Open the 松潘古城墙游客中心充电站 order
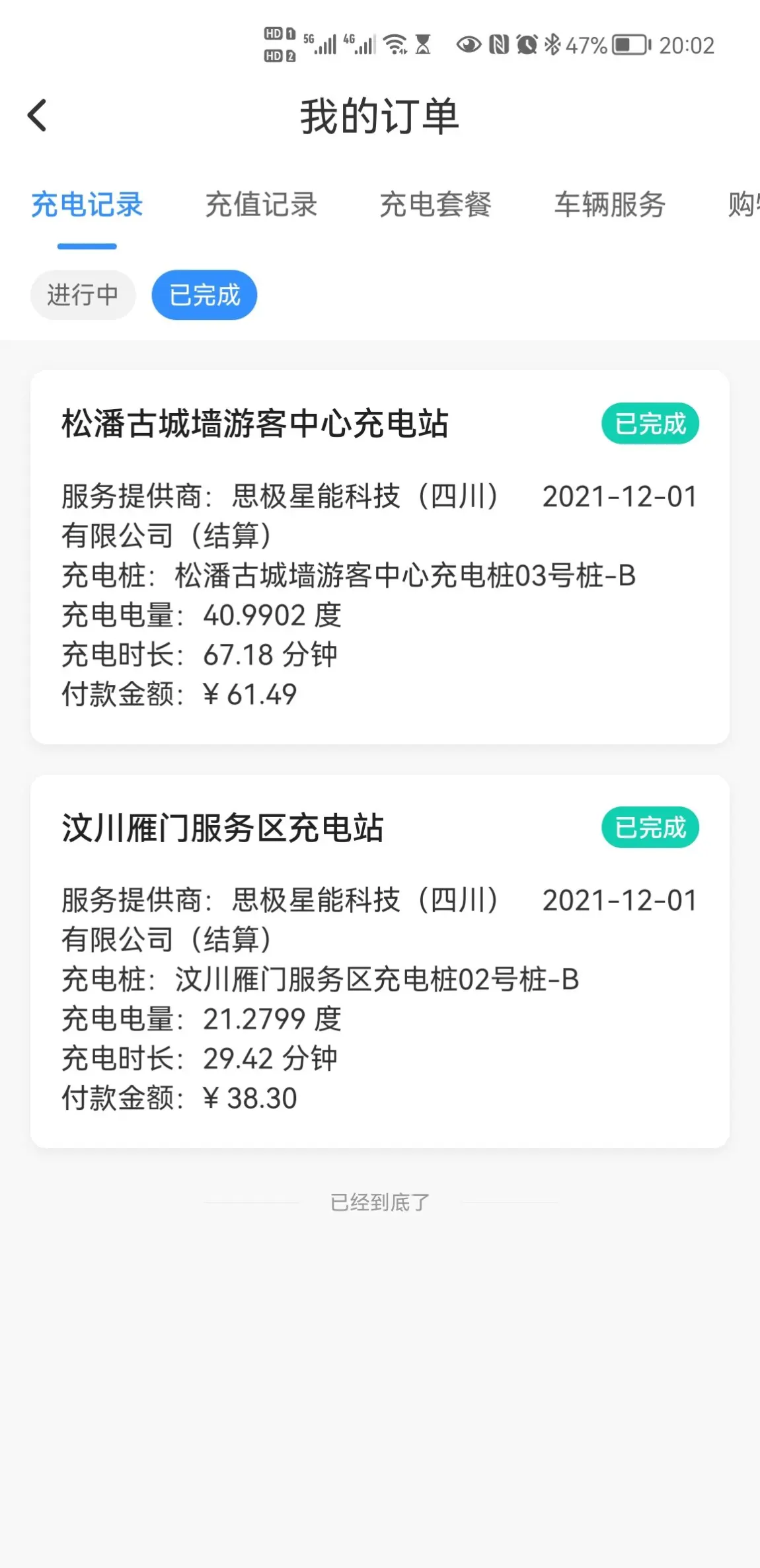Viewport: 760px width, 1568px height. (380, 557)
